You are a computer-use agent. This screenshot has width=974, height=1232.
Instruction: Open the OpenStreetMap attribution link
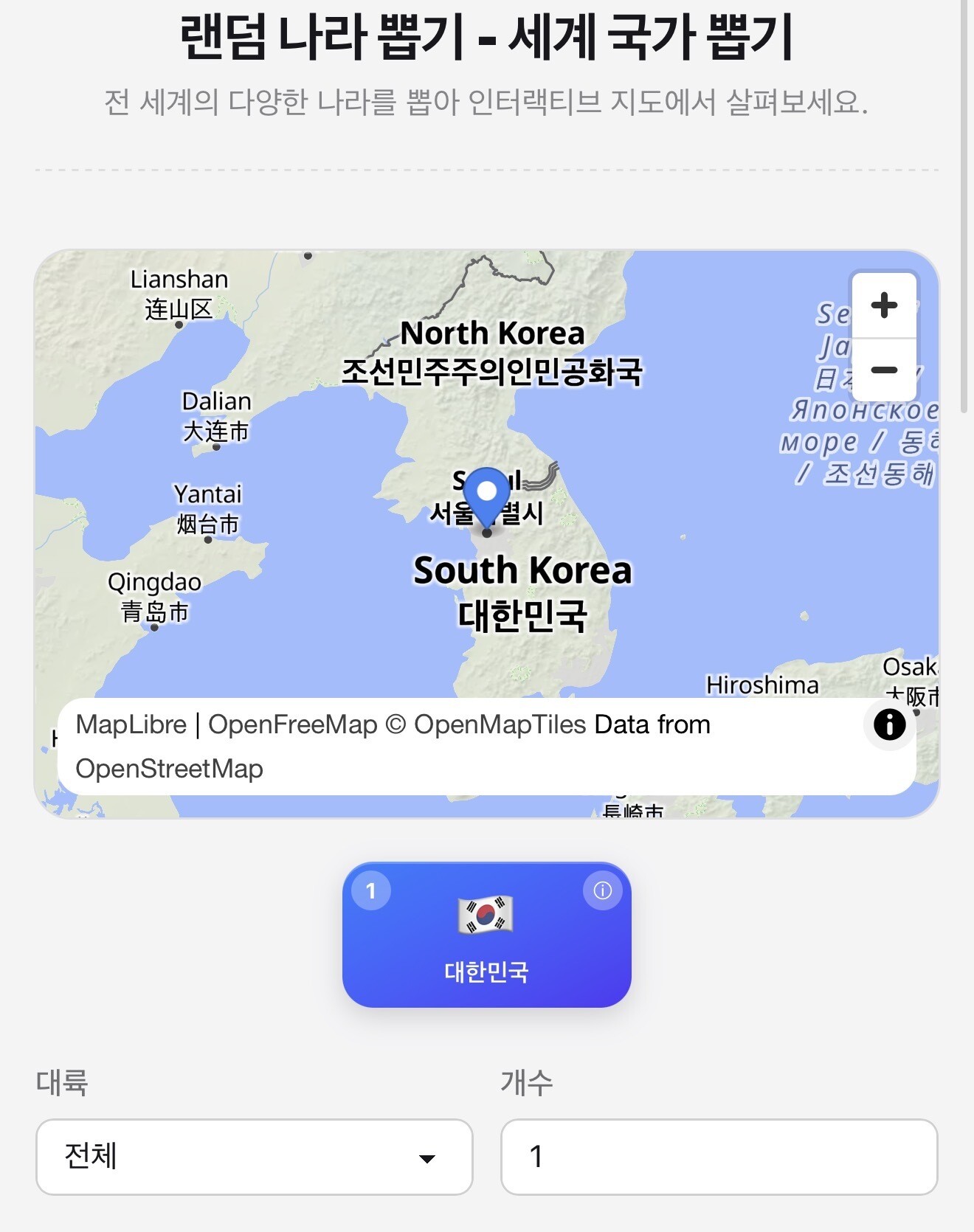(169, 769)
